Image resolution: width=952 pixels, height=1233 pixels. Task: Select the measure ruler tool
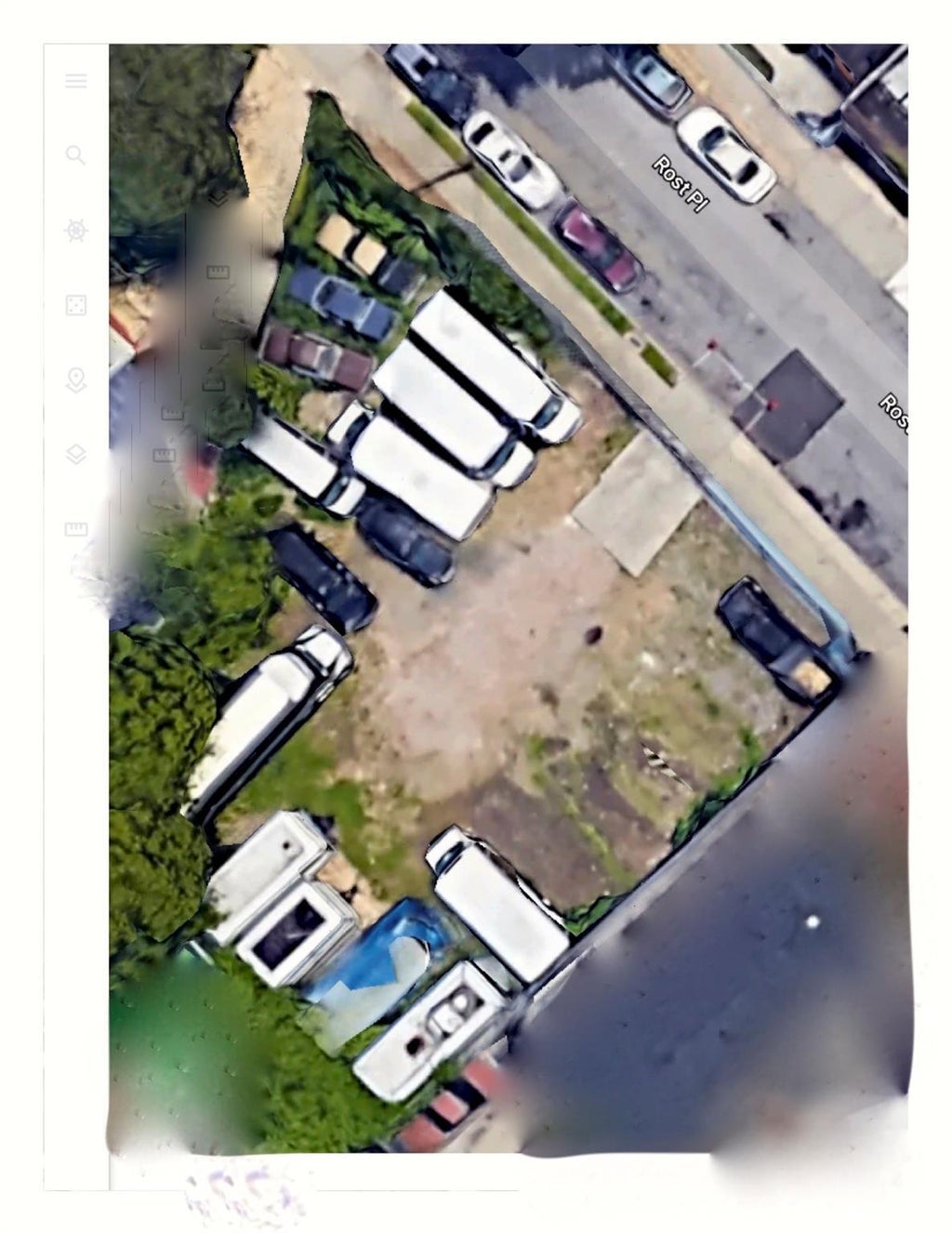point(76,529)
